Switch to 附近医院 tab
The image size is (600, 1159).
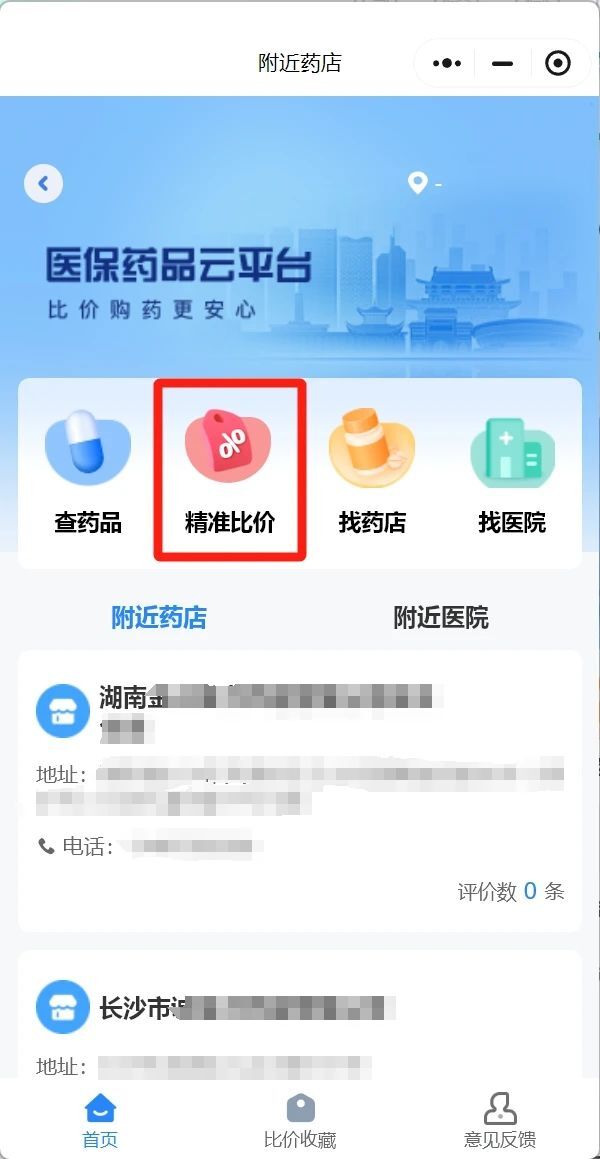click(x=440, y=617)
